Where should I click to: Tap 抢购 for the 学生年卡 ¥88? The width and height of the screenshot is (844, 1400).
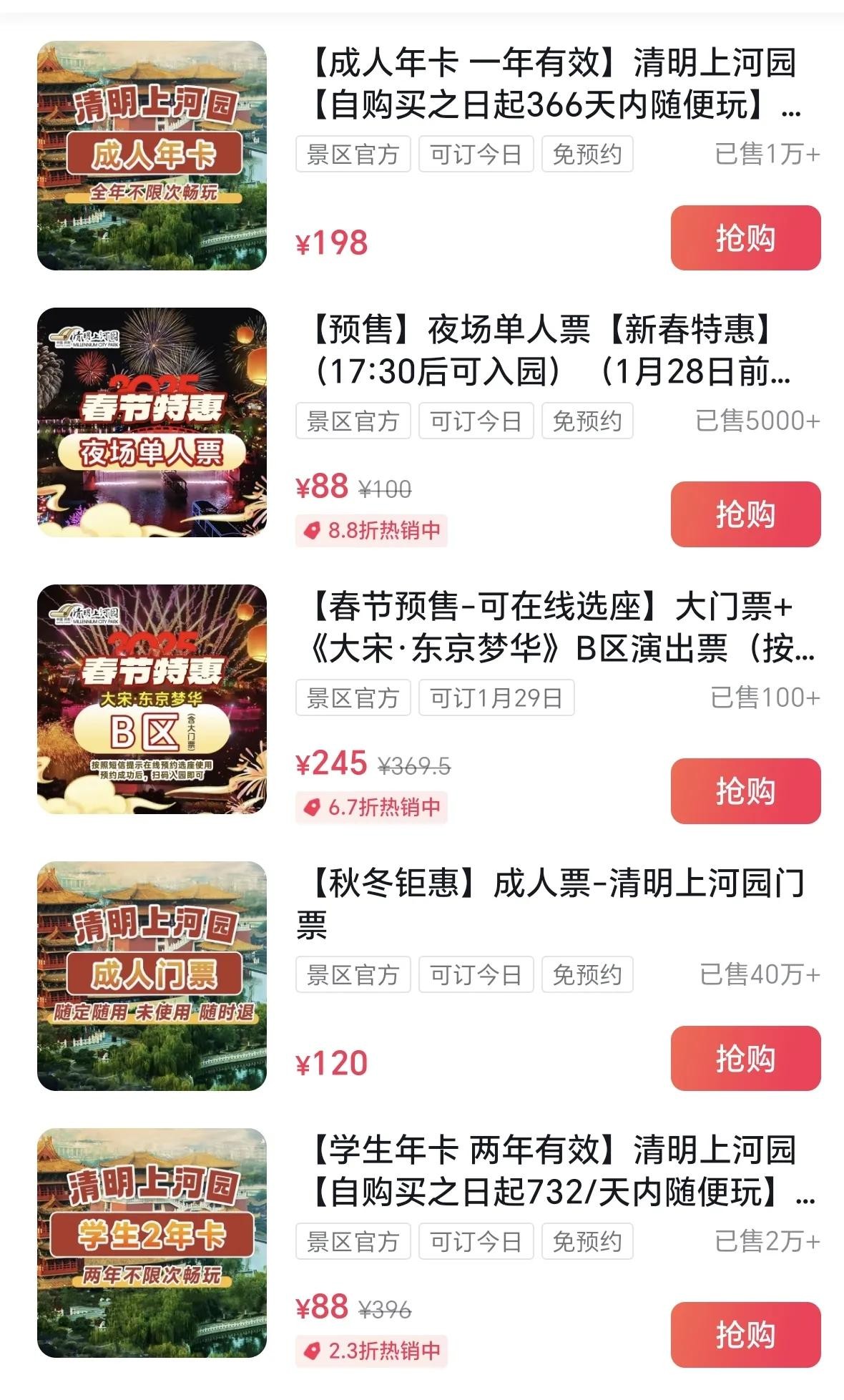(x=745, y=1334)
